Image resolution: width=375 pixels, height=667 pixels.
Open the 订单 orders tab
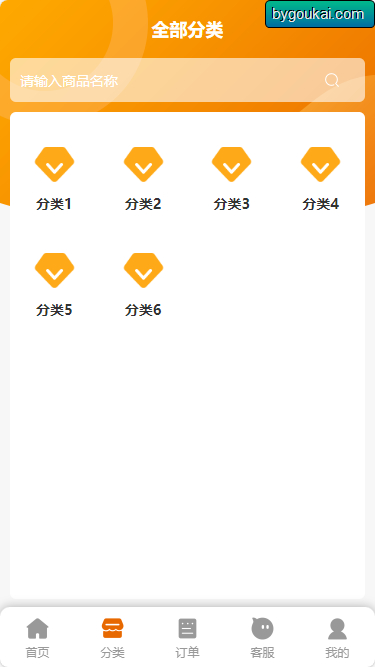pos(188,638)
